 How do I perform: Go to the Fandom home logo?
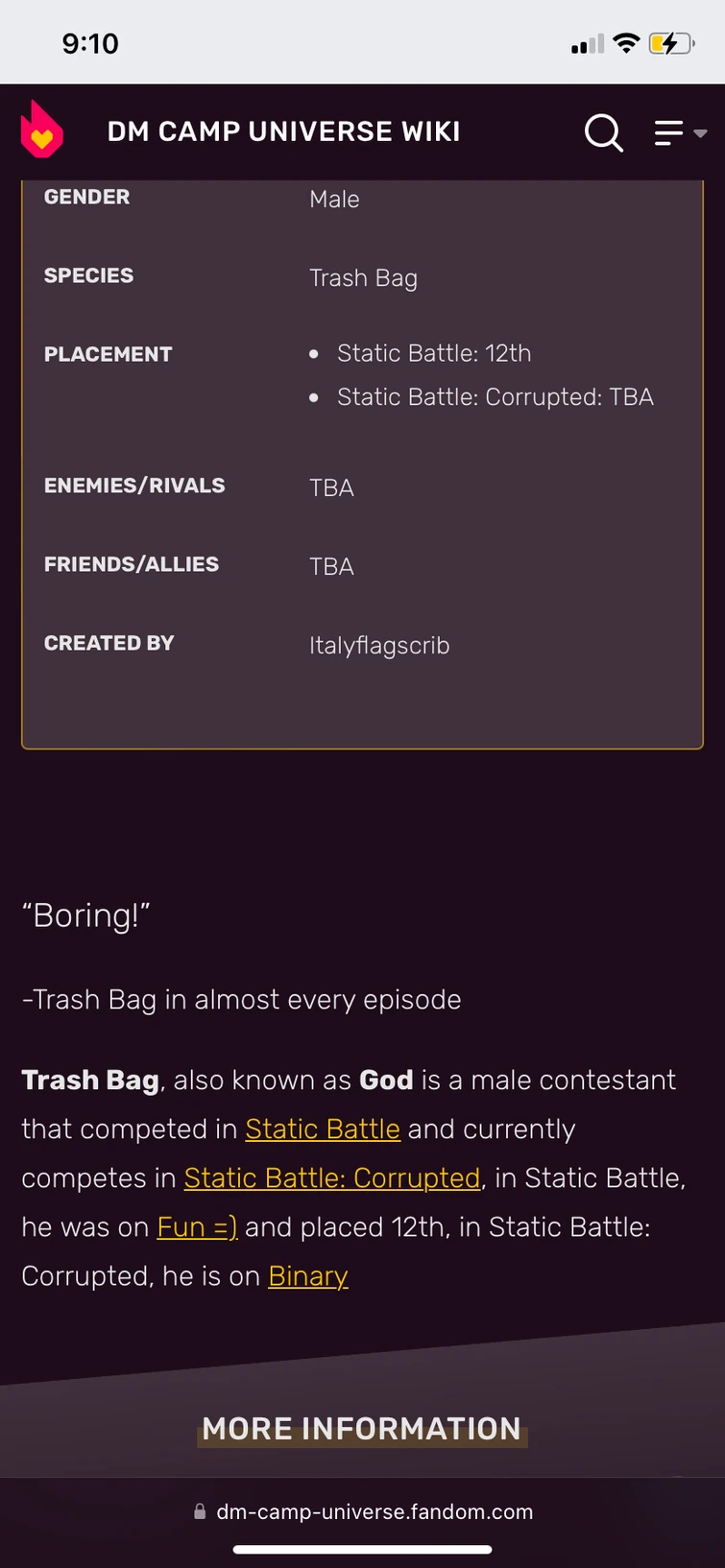click(x=42, y=130)
